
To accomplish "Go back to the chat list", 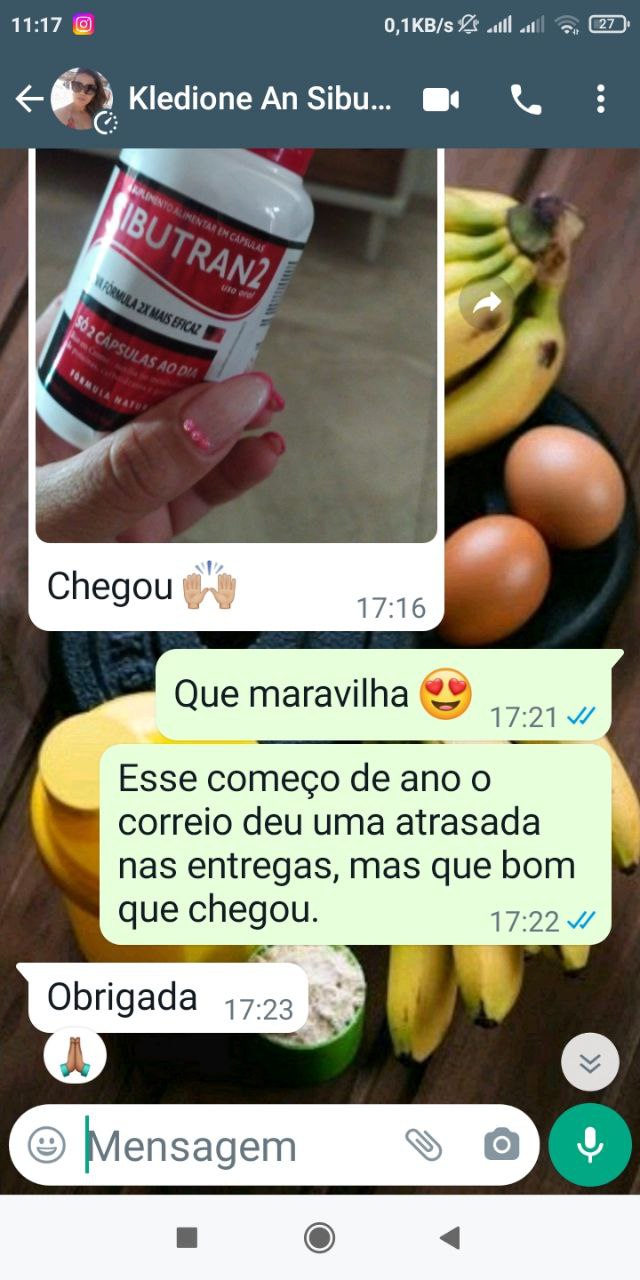I will coord(29,98).
